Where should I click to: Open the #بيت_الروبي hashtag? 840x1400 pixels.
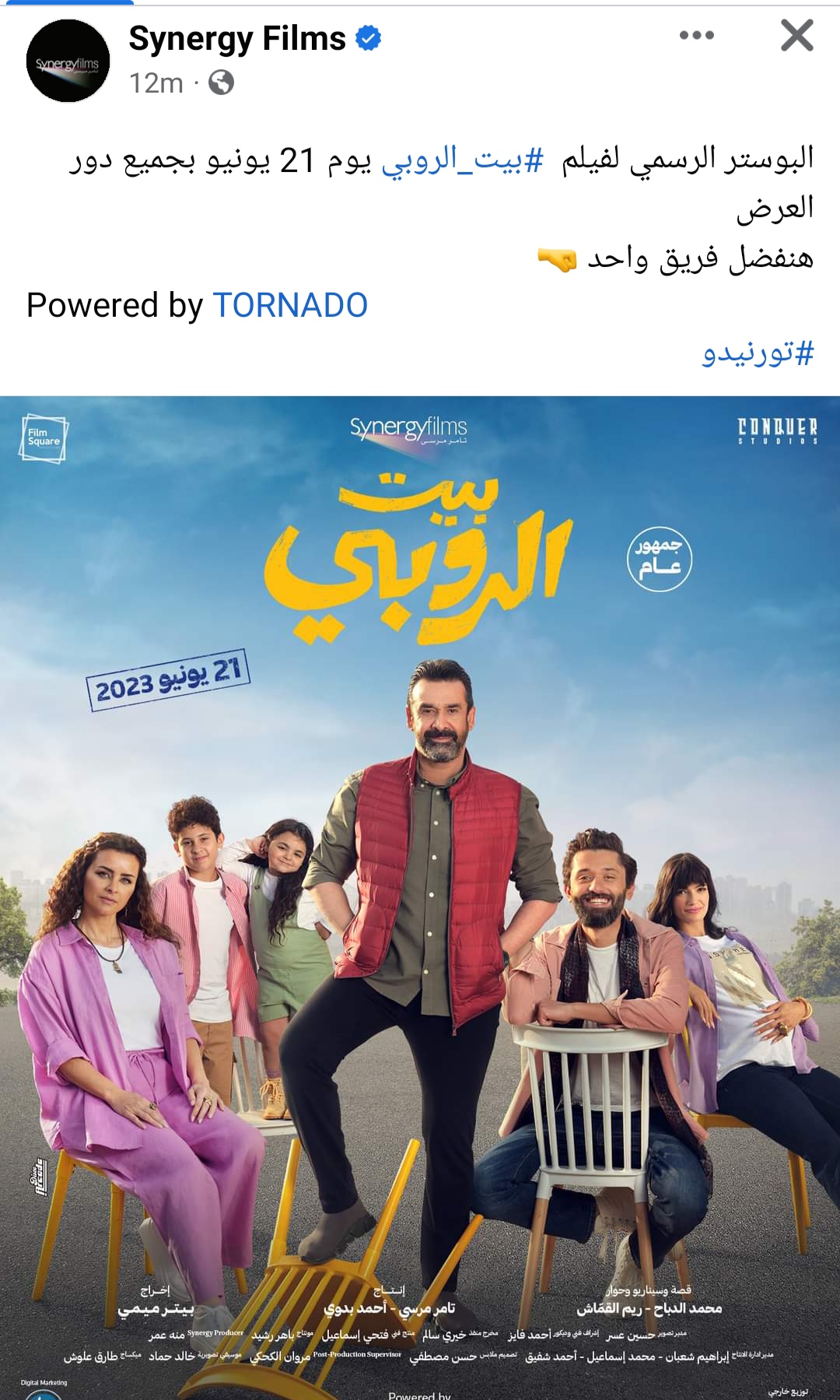click(462, 160)
